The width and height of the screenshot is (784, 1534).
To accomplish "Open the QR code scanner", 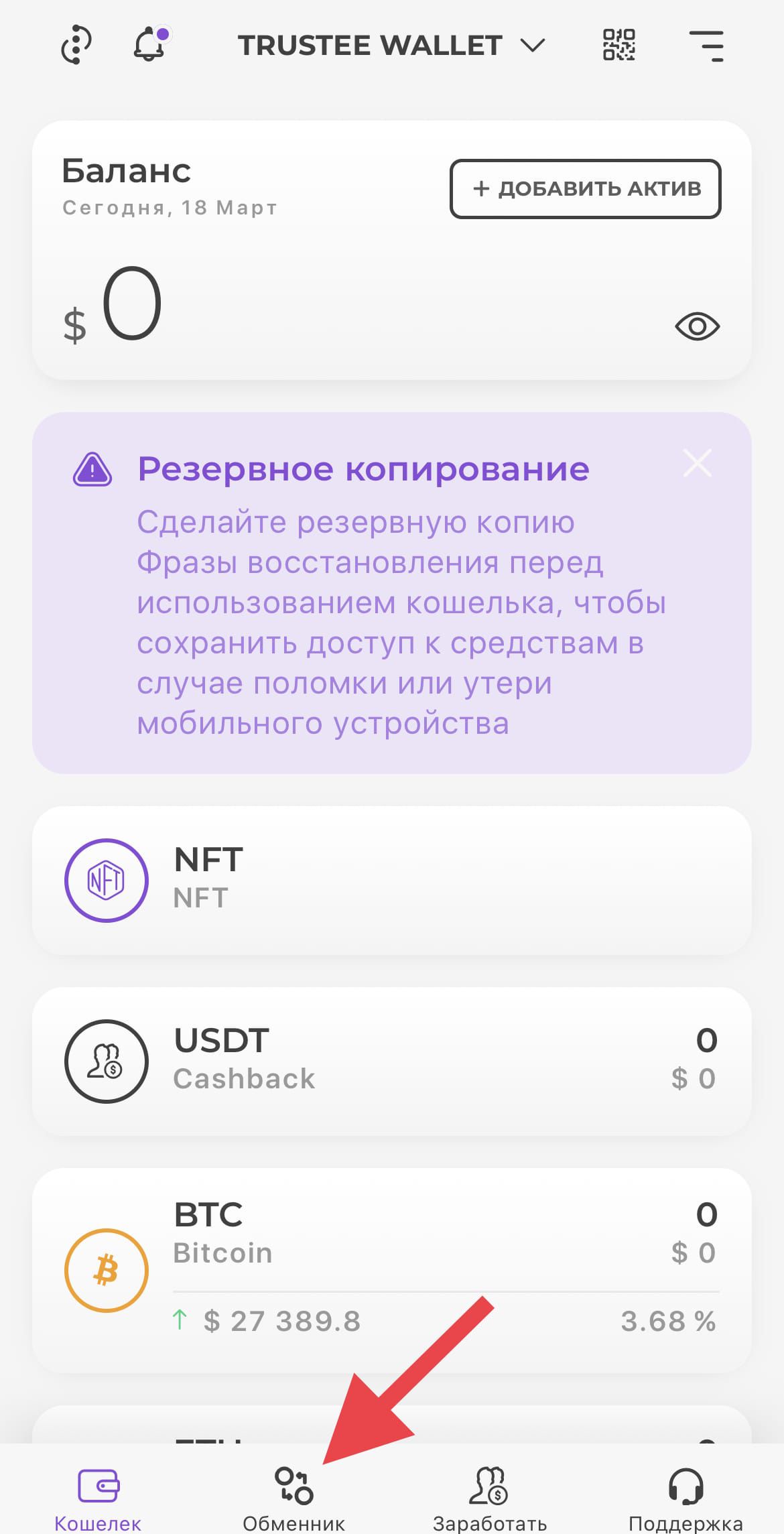I will (x=618, y=45).
